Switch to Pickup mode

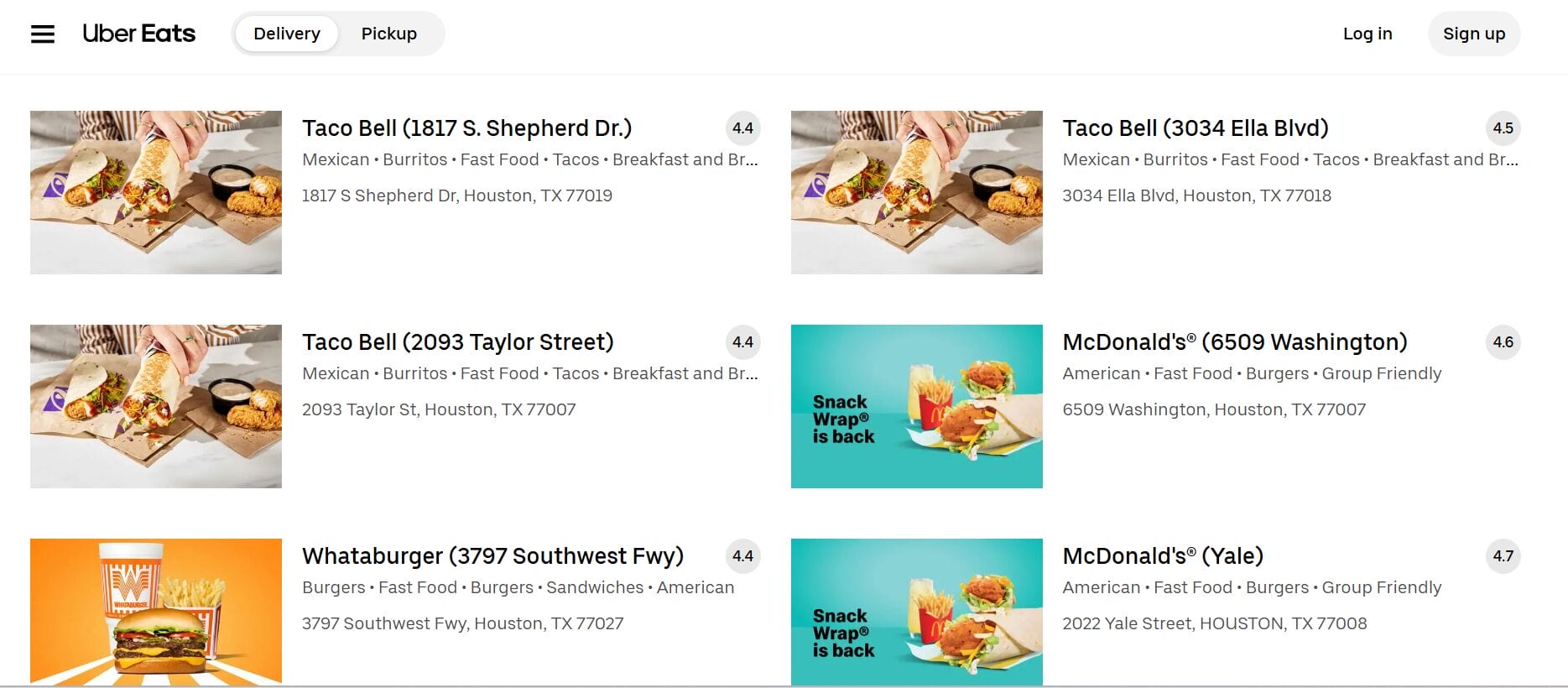click(x=388, y=34)
